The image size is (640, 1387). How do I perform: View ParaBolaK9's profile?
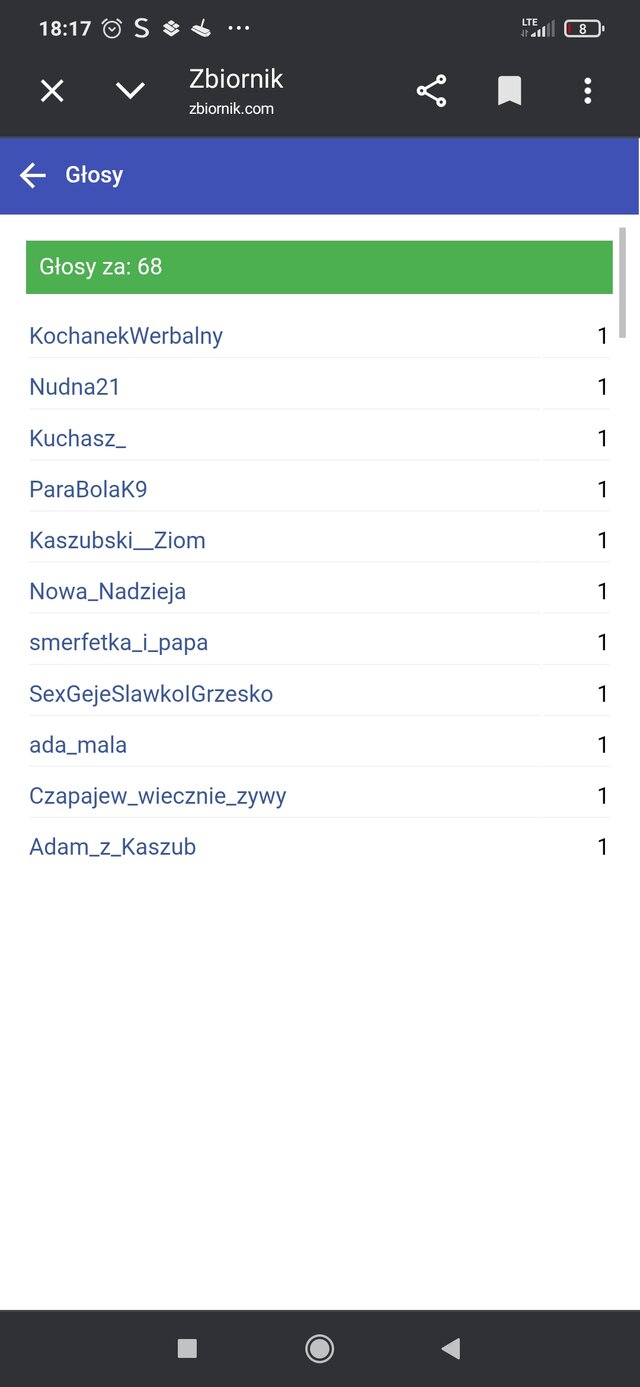[x=88, y=489]
